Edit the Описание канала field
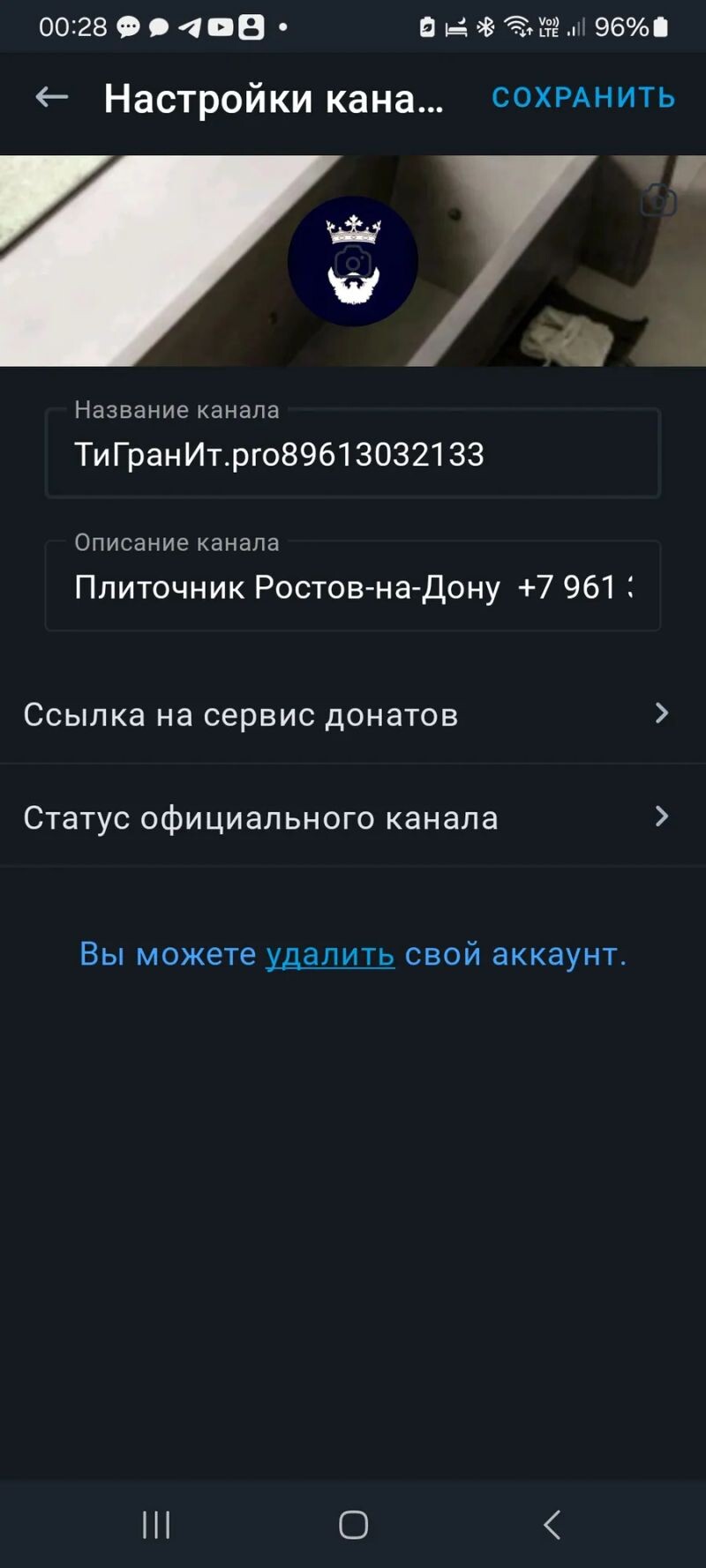 tap(353, 587)
